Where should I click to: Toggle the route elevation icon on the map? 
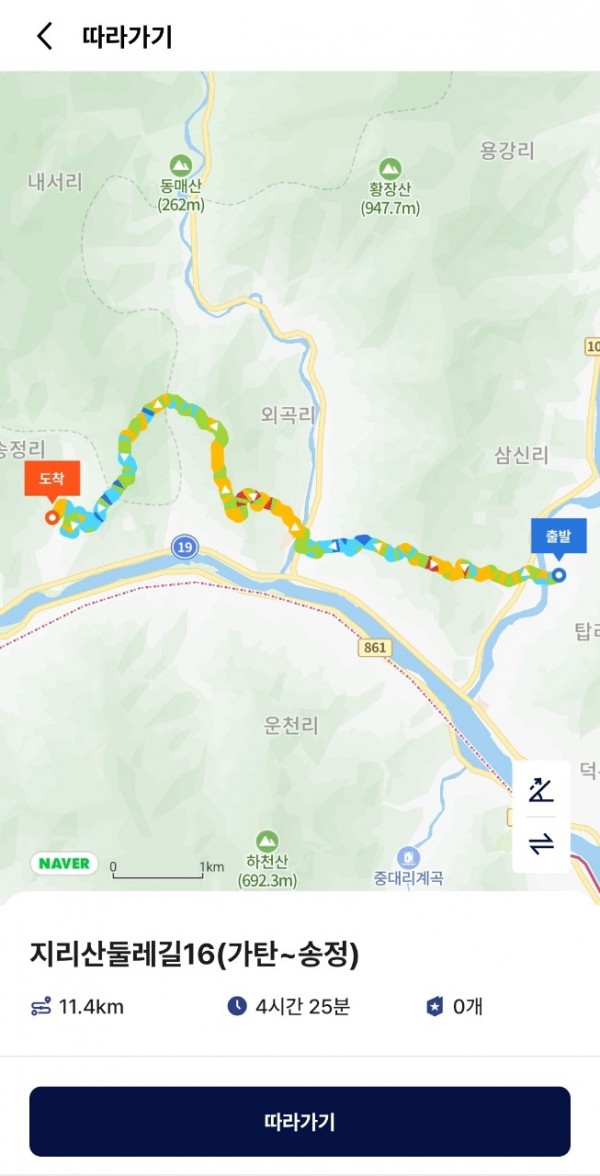tap(541, 790)
